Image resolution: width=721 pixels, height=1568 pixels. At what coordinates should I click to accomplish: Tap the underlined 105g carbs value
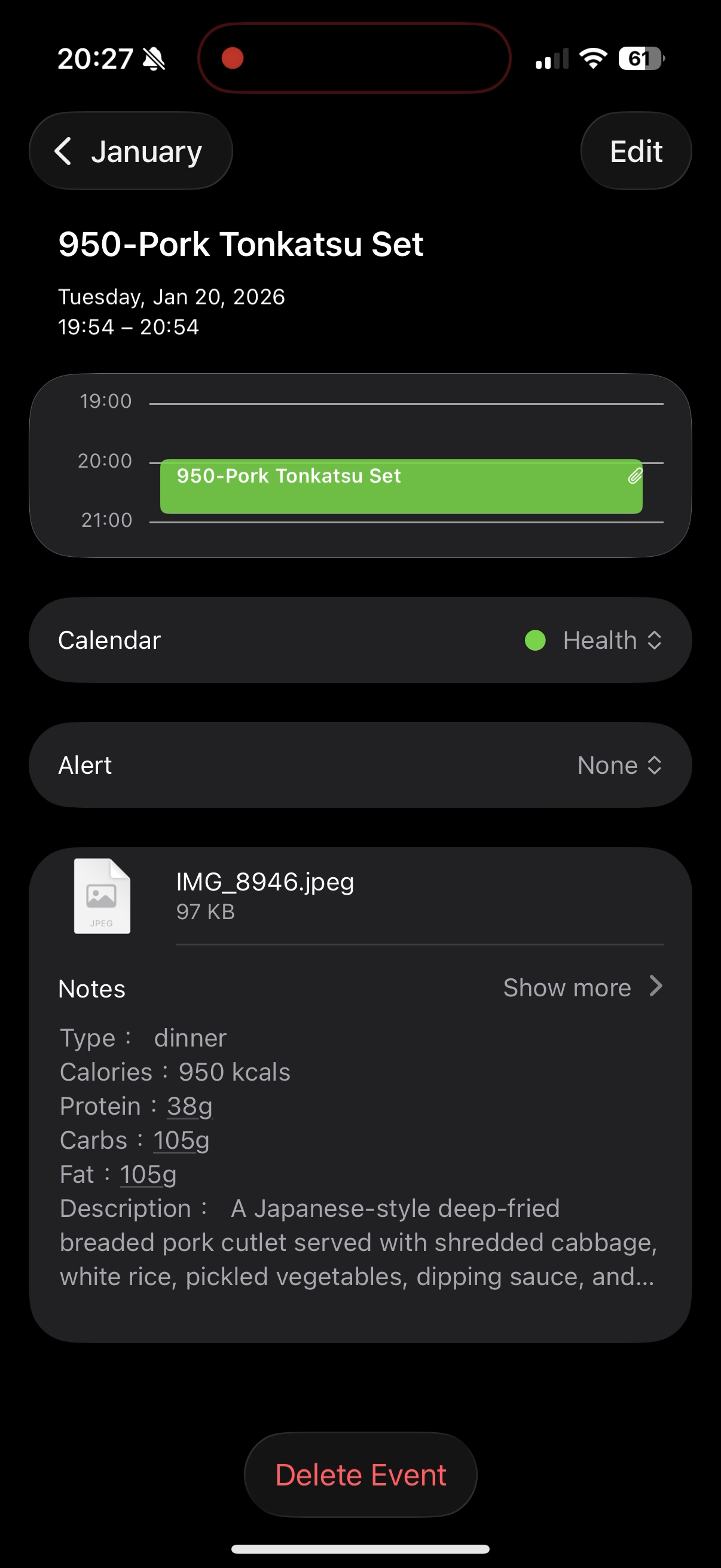pyautogui.click(x=179, y=1139)
